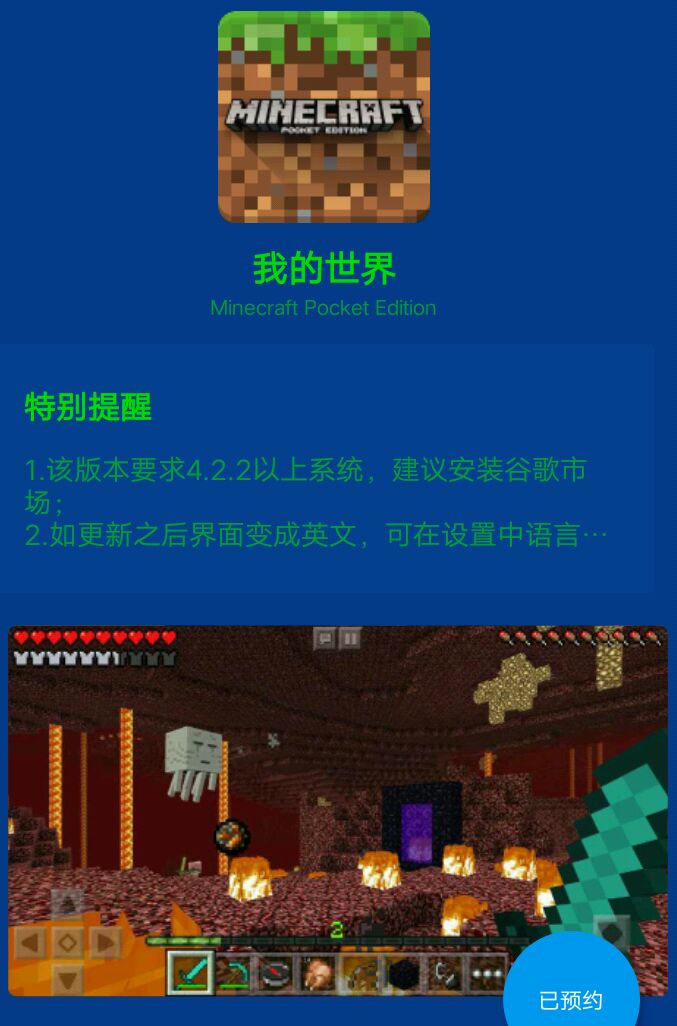Image resolution: width=677 pixels, height=1026 pixels.
Task: Tap the 已预约 reservation button
Action: [571, 995]
